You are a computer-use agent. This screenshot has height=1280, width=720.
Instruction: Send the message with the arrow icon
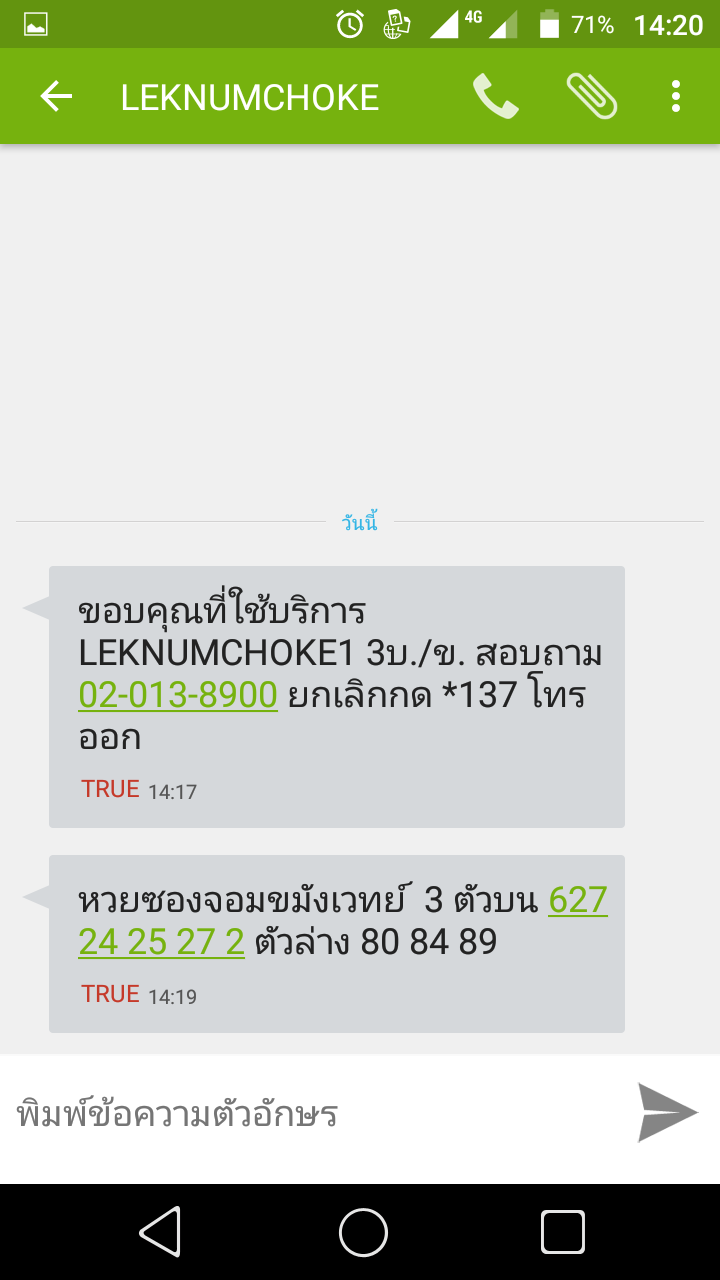[667, 1112]
